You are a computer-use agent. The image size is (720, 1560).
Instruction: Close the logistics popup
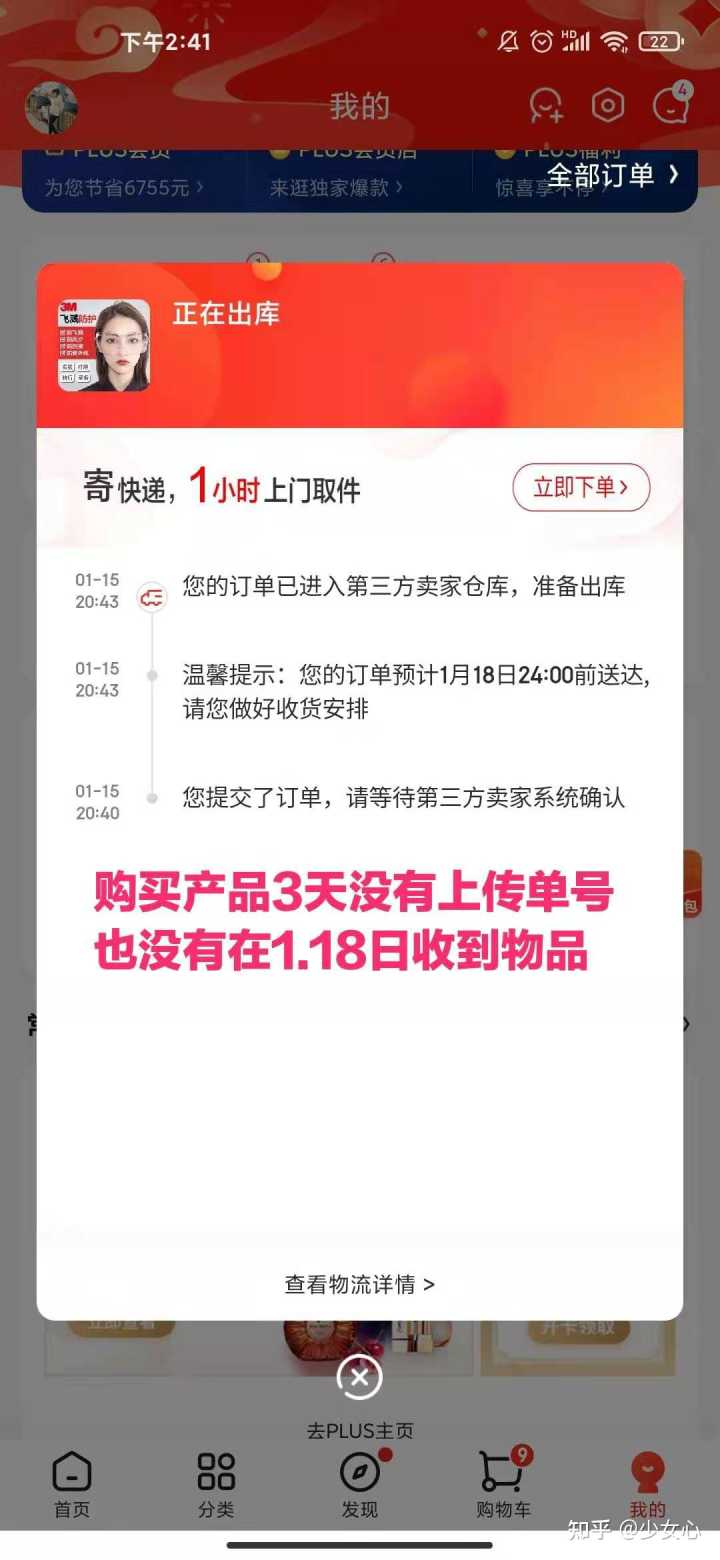tap(359, 1378)
